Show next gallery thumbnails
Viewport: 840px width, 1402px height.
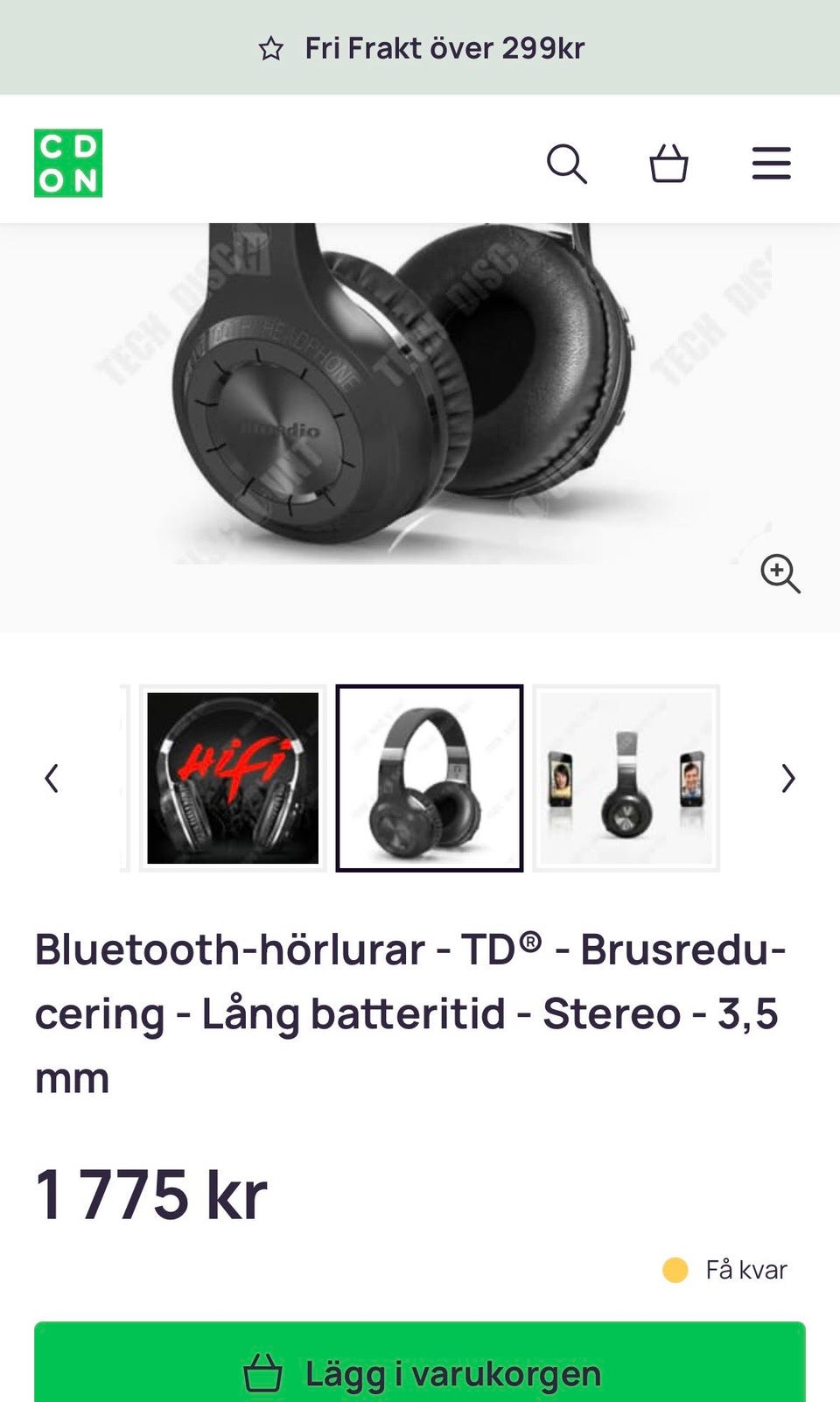tap(787, 778)
